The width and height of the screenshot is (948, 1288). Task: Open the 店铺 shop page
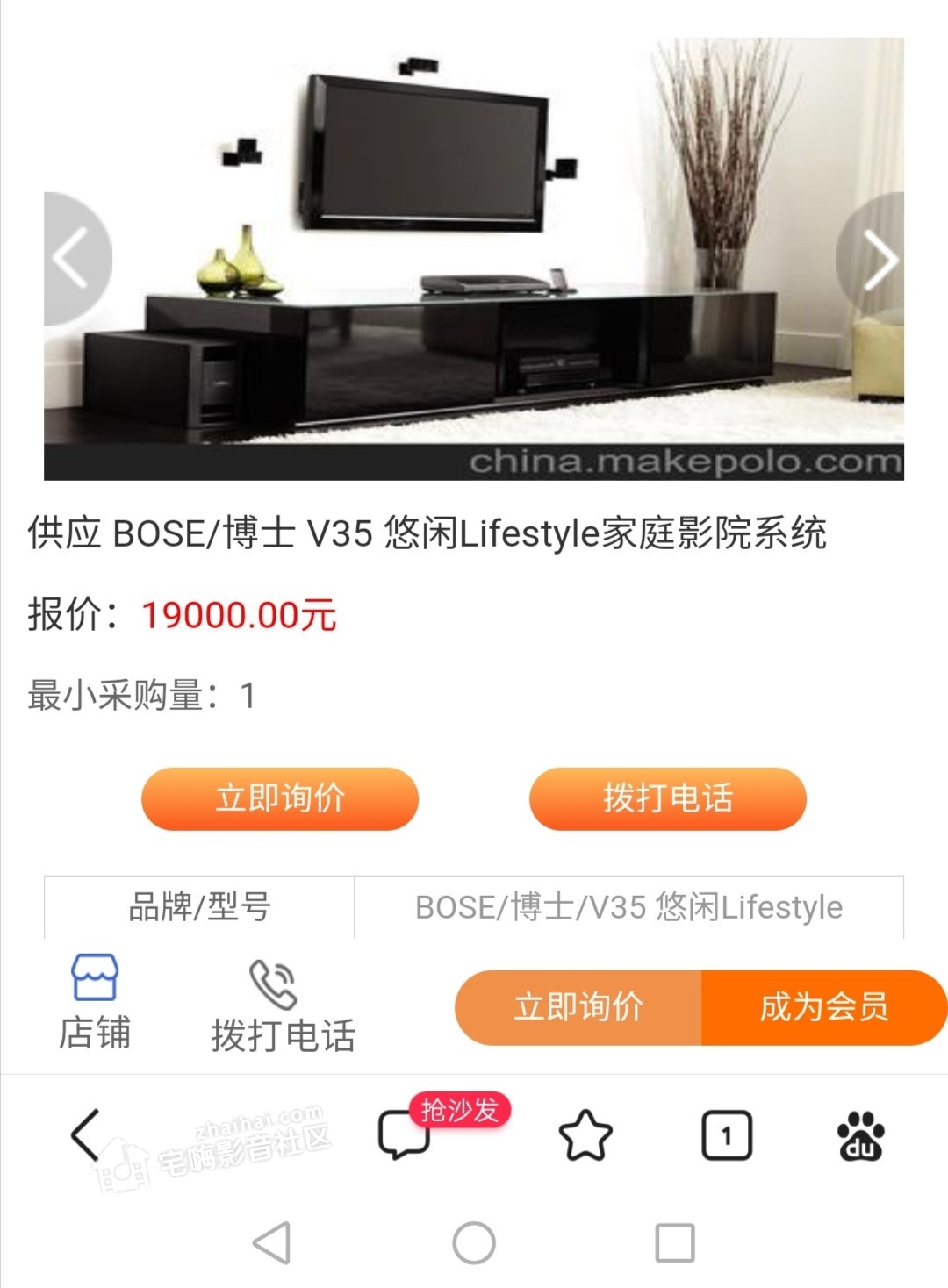point(95,1003)
